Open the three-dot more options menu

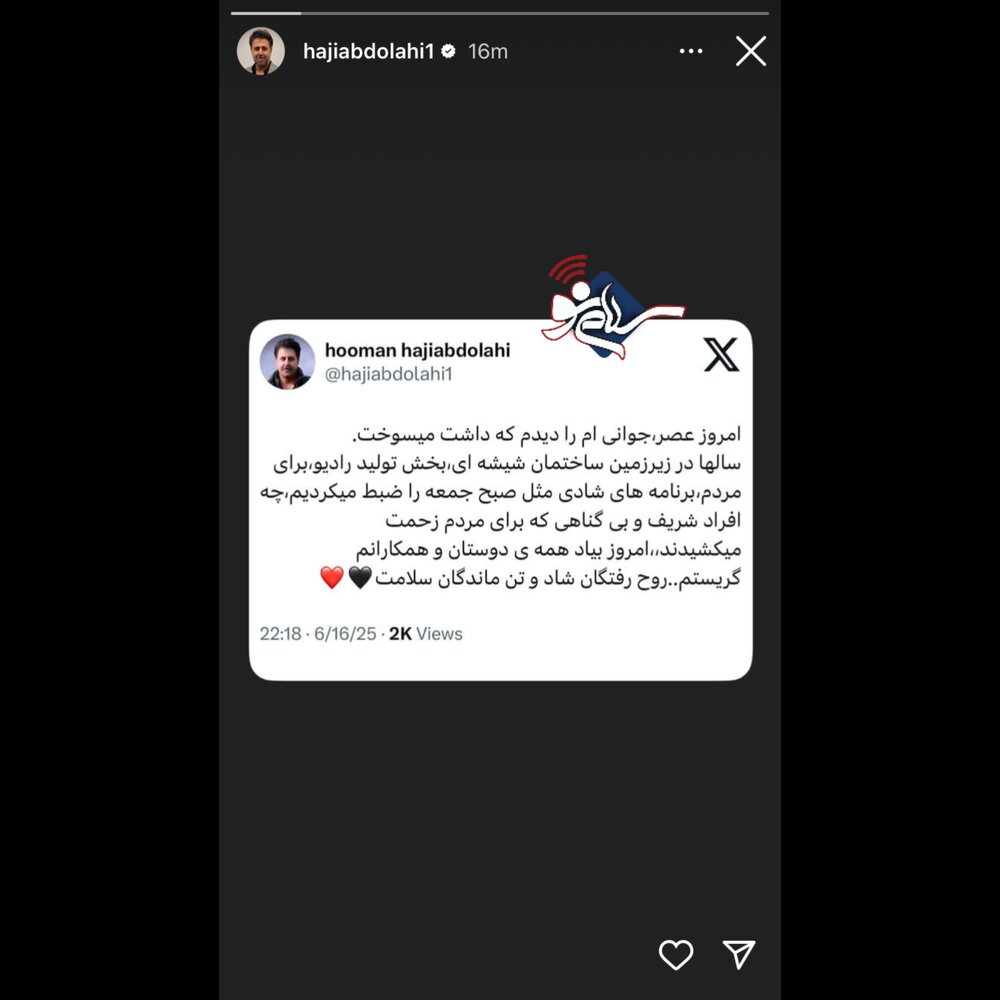point(691,51)
